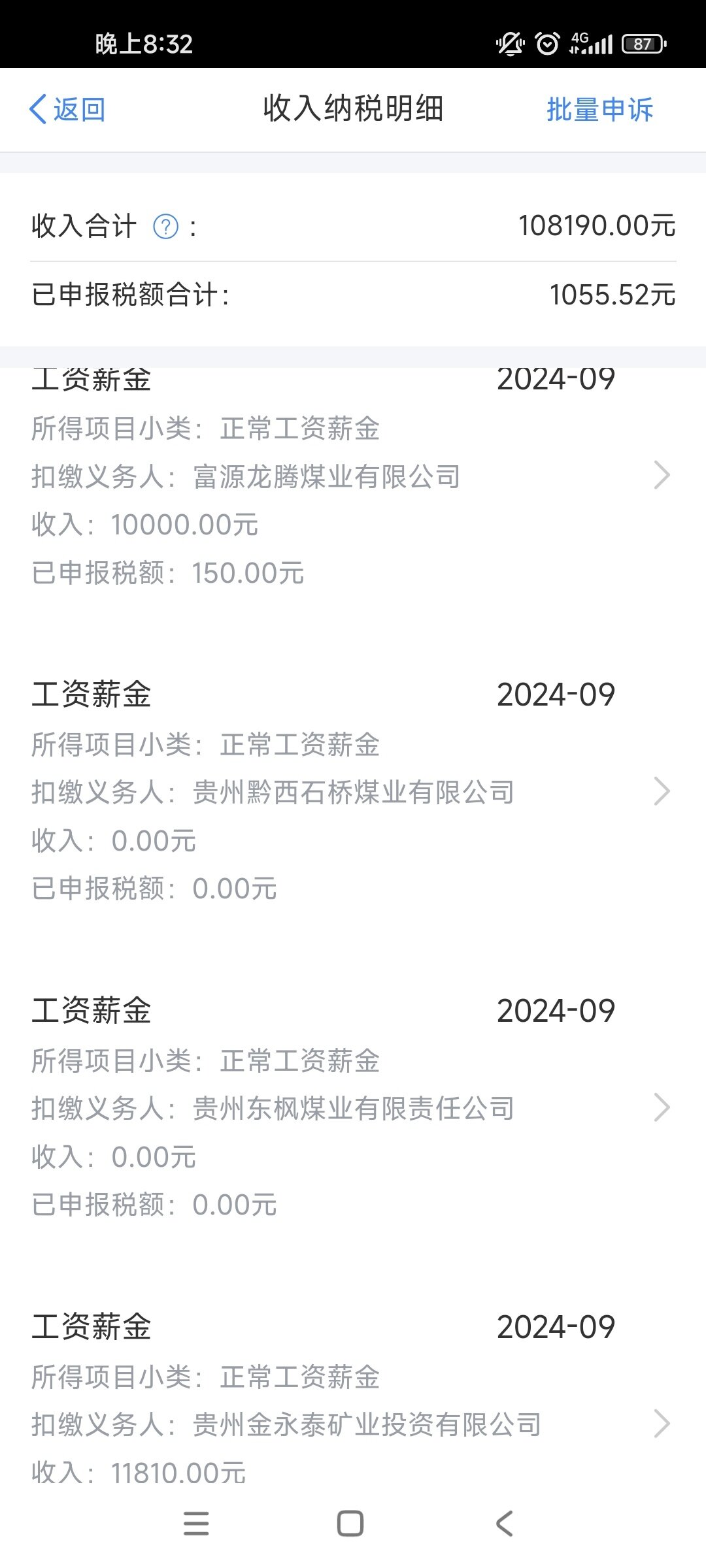Viewport: 706px width, 1568px height.
Task: Go to the system home screen
Action: pos(350,1524)
